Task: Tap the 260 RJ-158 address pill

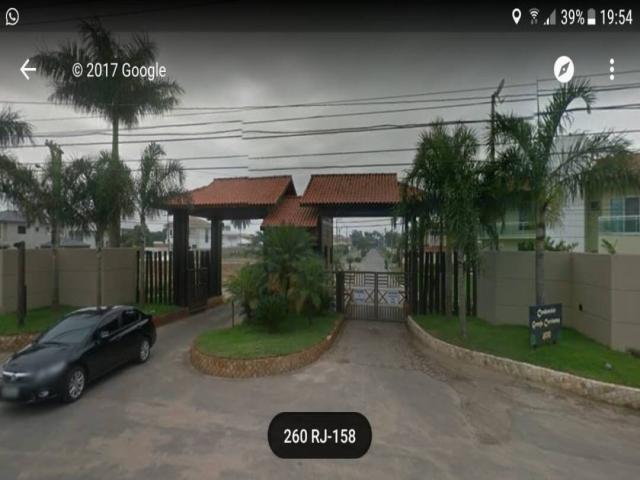Action: point(320,435)
